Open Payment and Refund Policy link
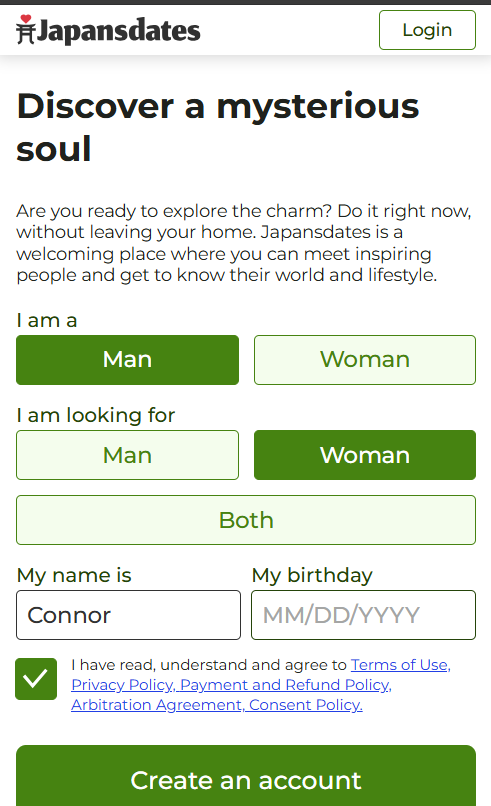 tap(286, 685)
